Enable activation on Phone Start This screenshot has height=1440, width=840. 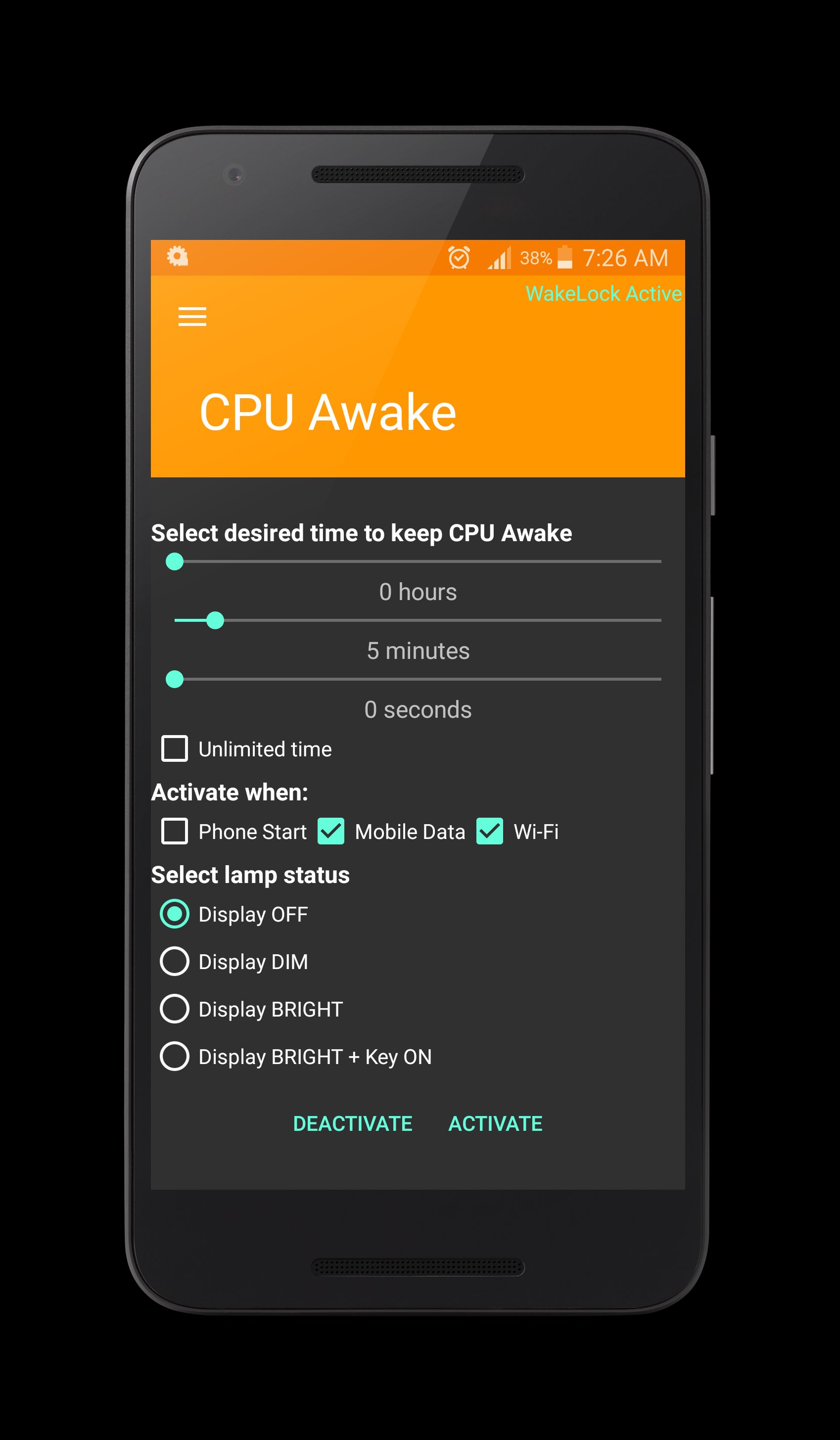pos(174,832)
